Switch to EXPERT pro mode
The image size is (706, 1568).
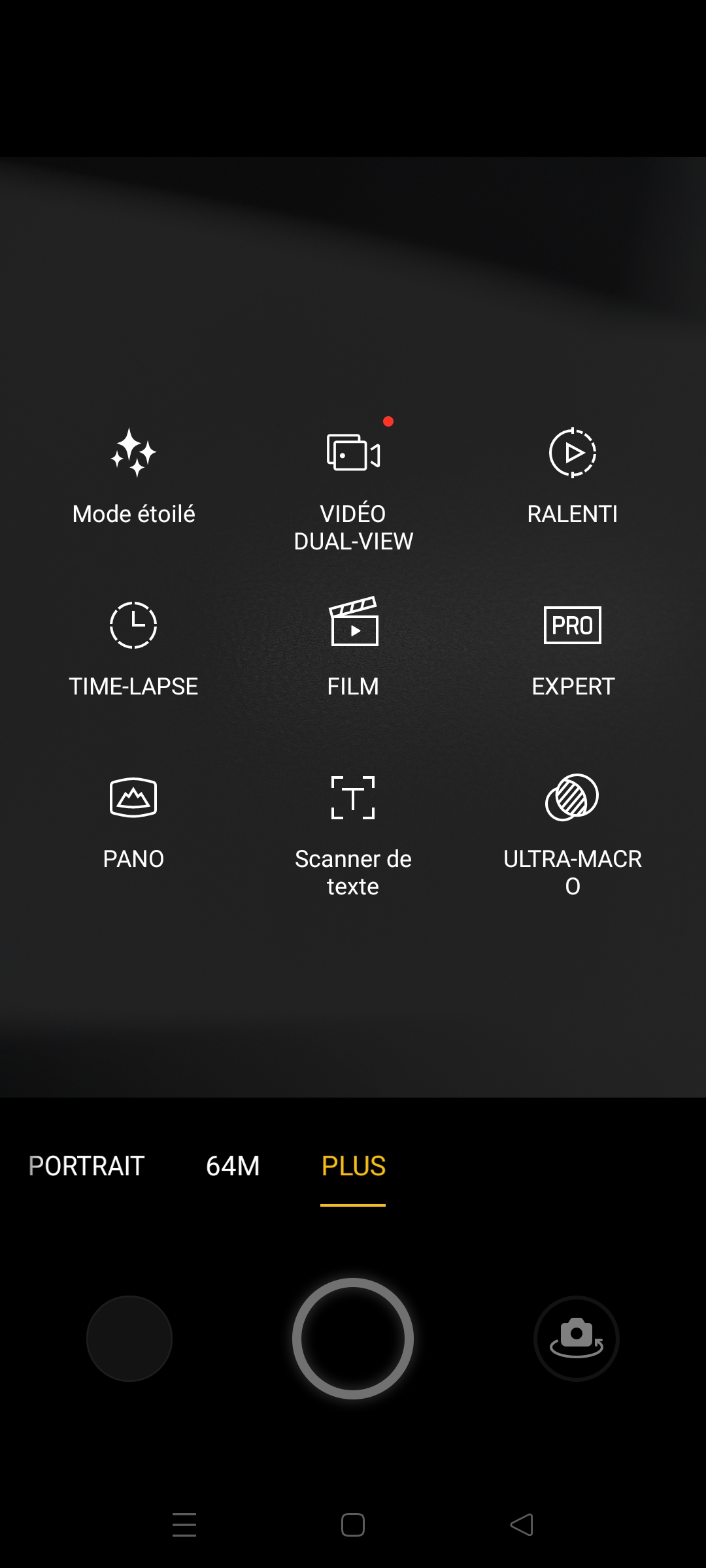click(x=573, y=649)
